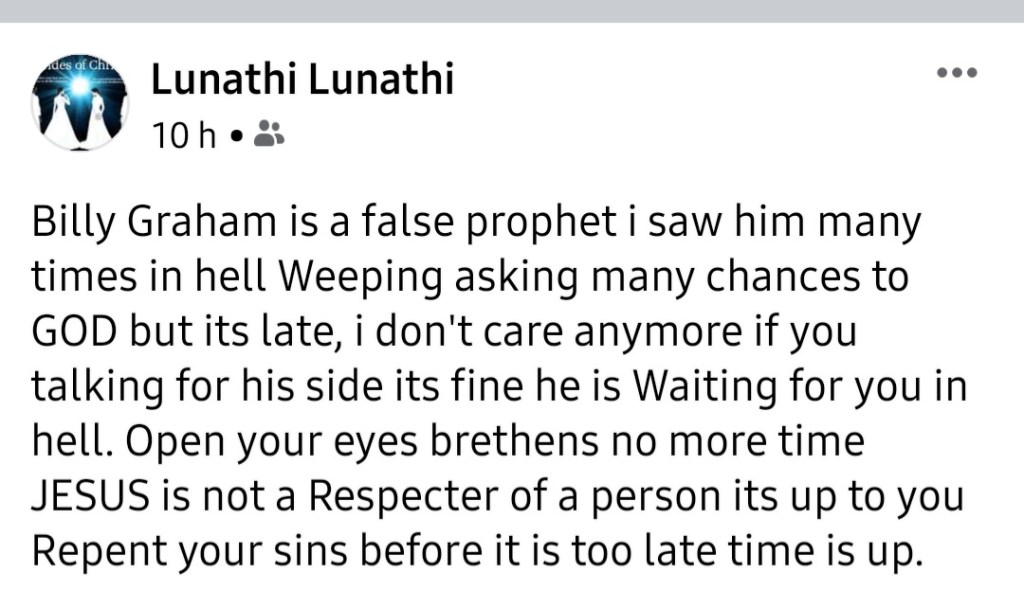The height and width of the screenshot is (590, 1024).
Task: Open the Lunathi Lunathi profile name link
Action: click(302, 80)
